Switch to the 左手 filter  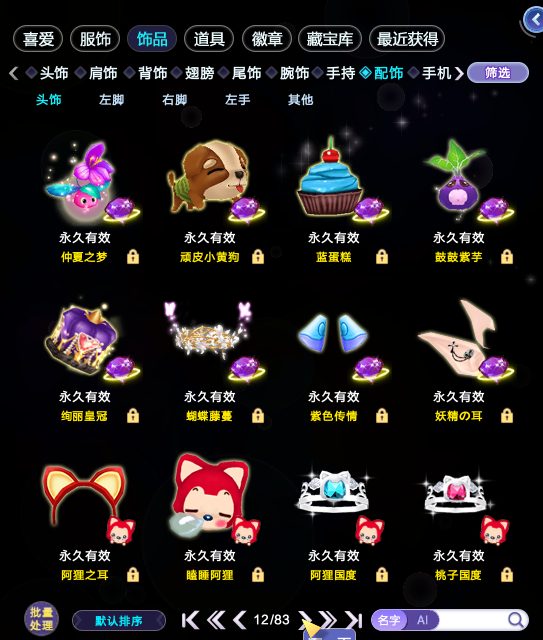coord(238,100)
